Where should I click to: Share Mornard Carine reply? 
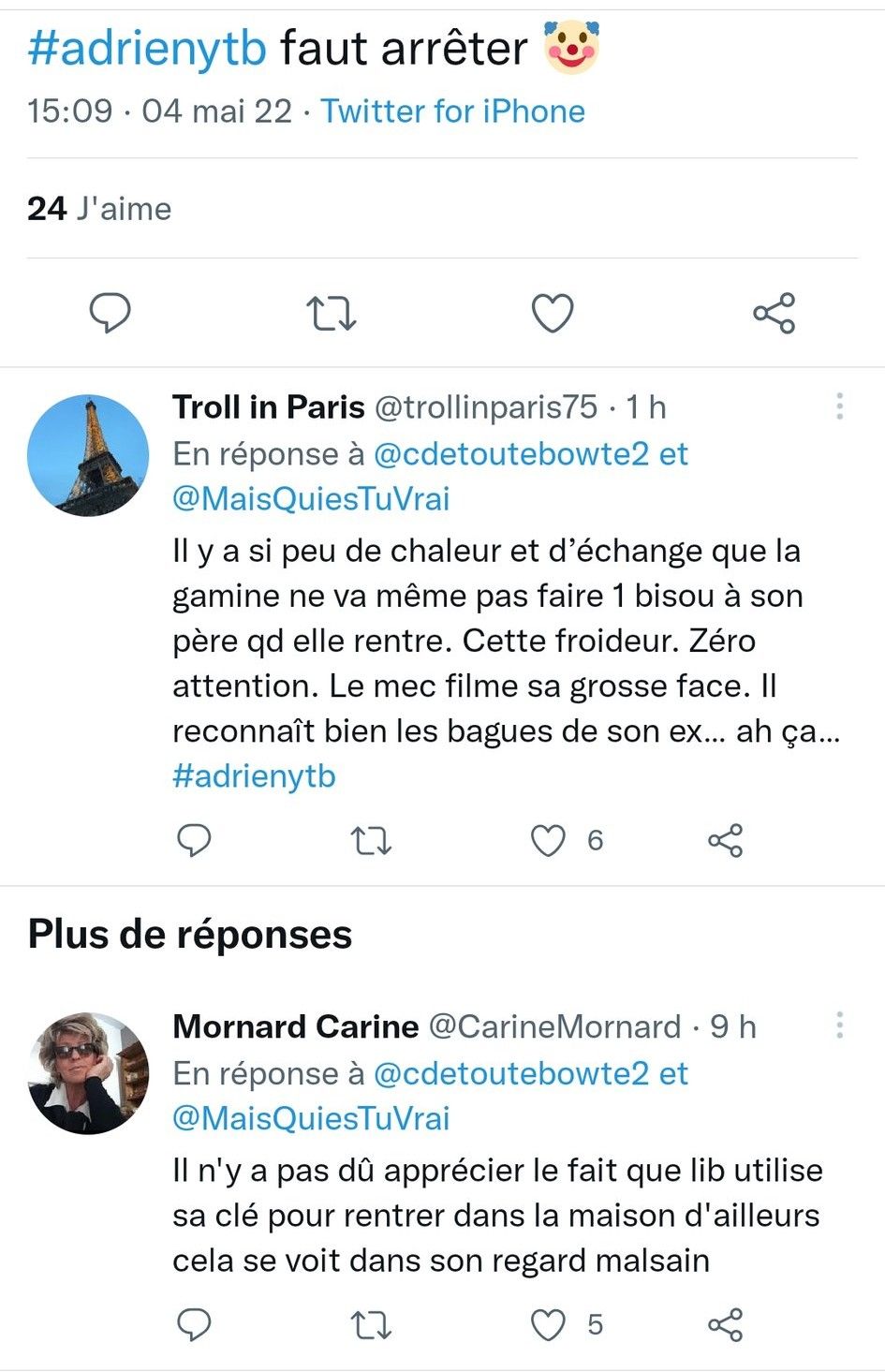[725, 1325]
